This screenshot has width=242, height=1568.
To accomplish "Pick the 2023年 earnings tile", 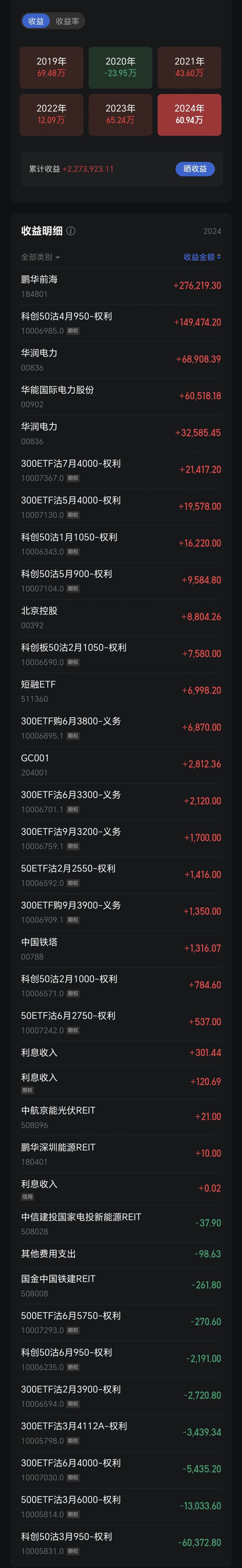I will pyautogui.click(x=120, y=114).
